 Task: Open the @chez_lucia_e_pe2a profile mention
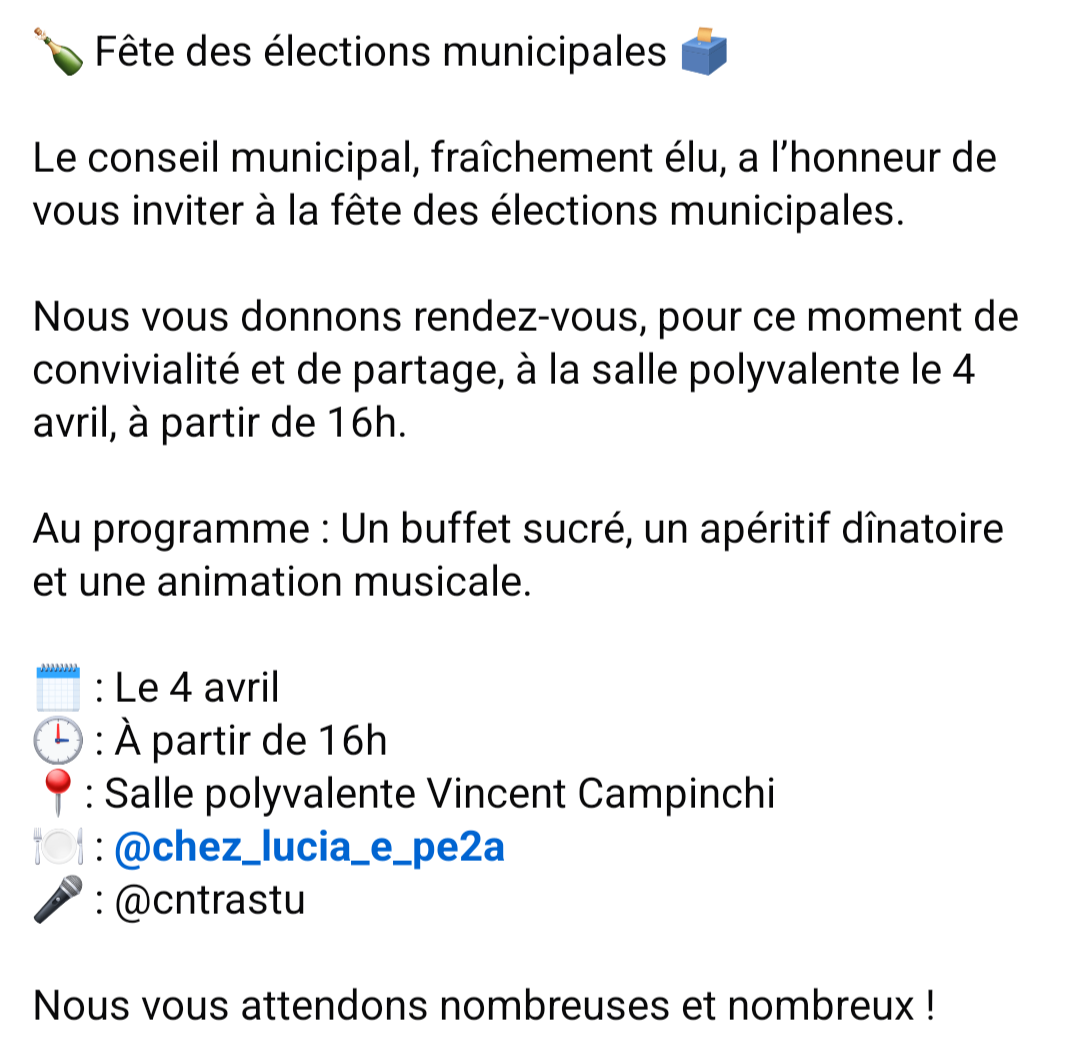pyautogui.click(x=310, y=848)
